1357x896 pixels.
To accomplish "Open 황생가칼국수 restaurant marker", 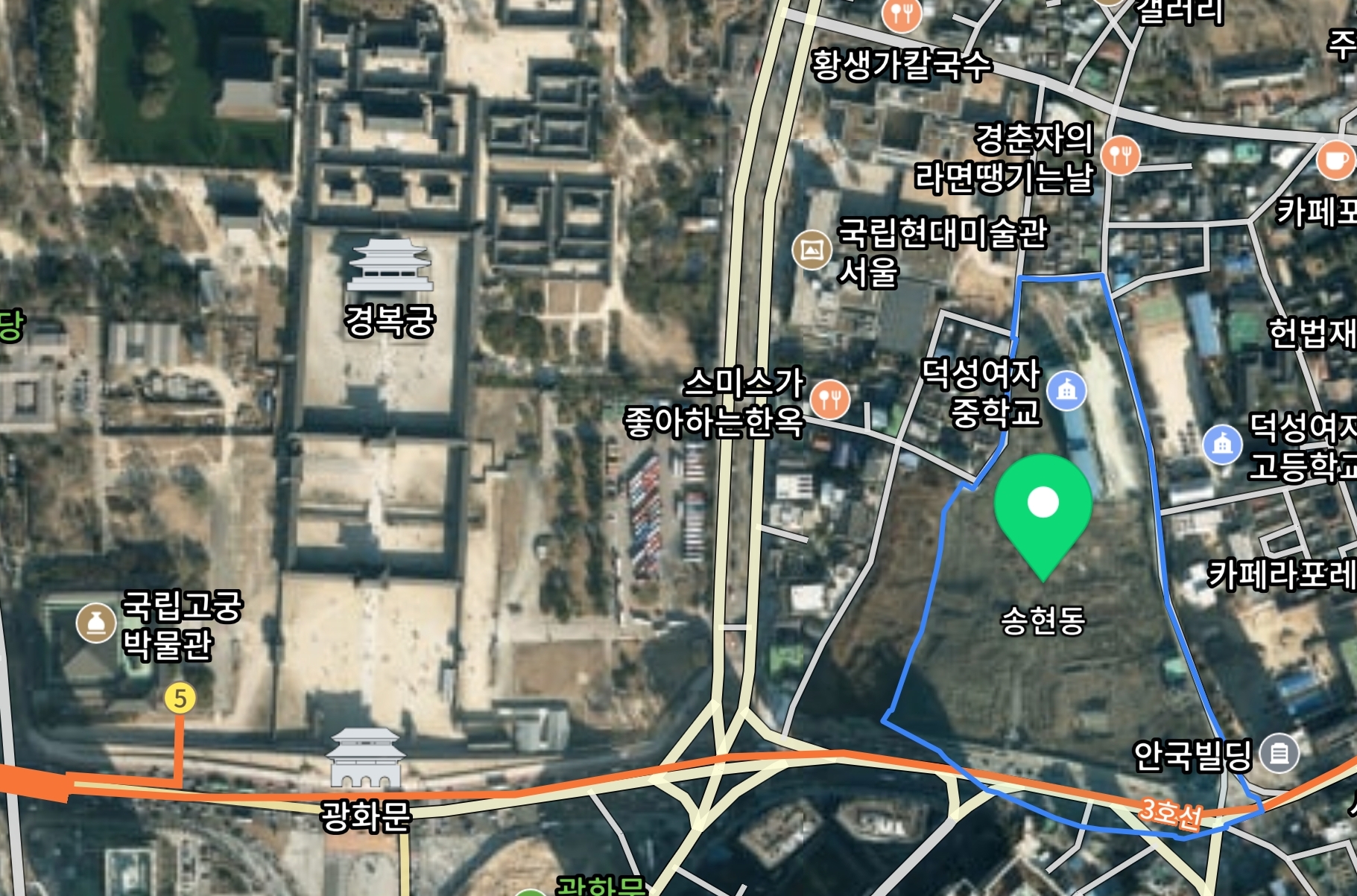I will (x=901, y=13).
